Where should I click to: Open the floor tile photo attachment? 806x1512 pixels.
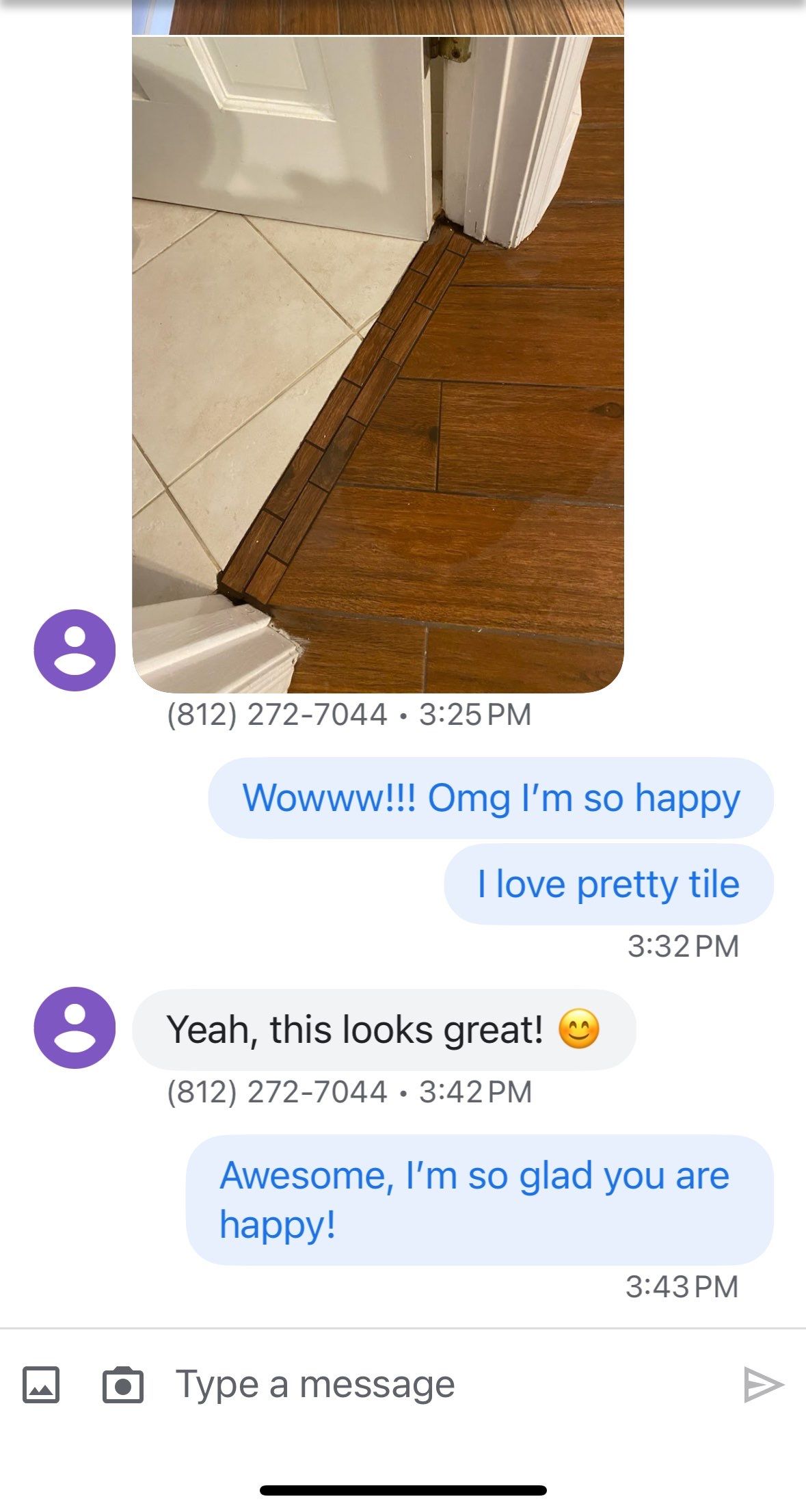click(x=377, y=362)
